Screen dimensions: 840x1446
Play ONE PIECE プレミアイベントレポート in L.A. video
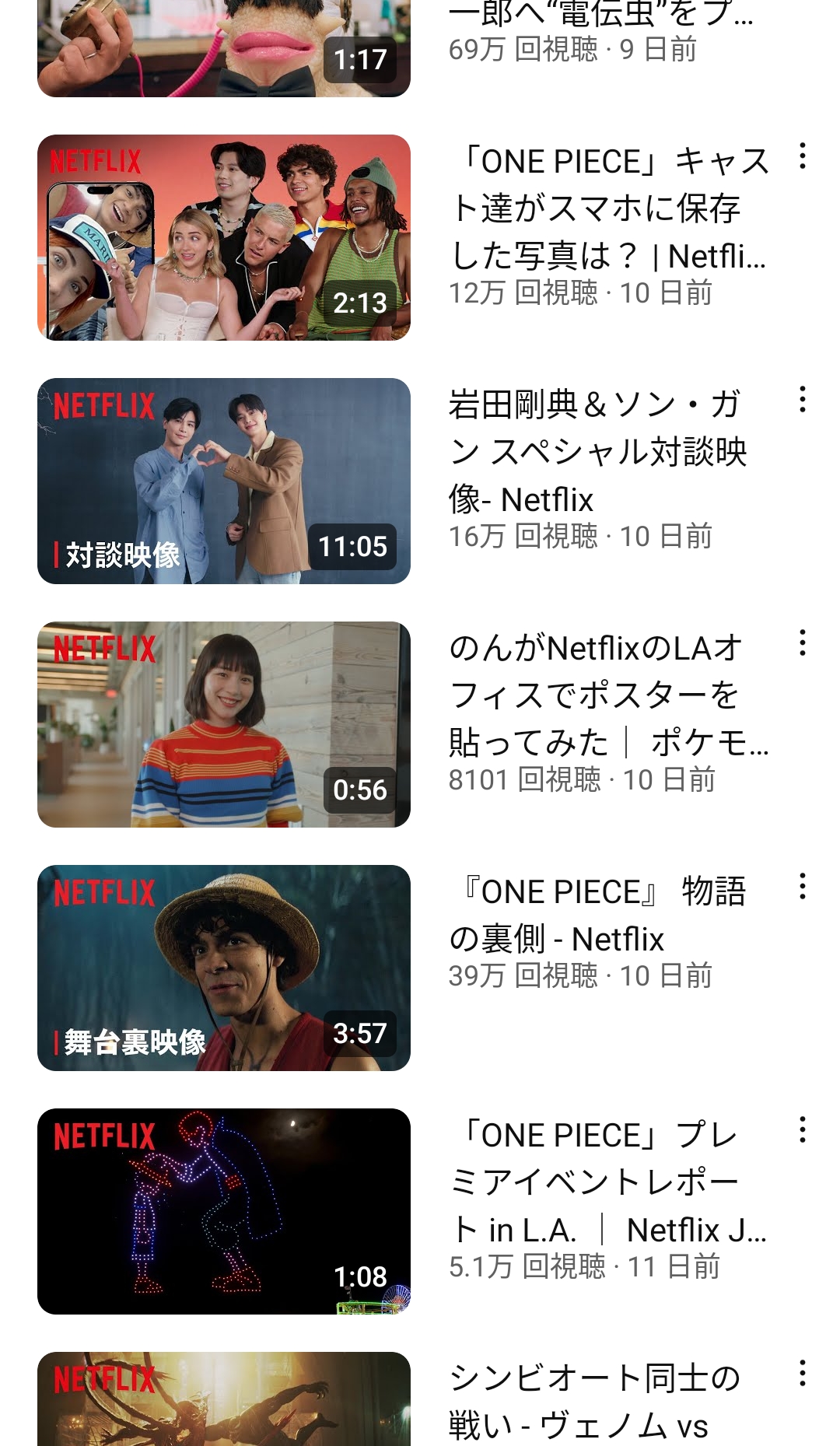[224, 1211]
